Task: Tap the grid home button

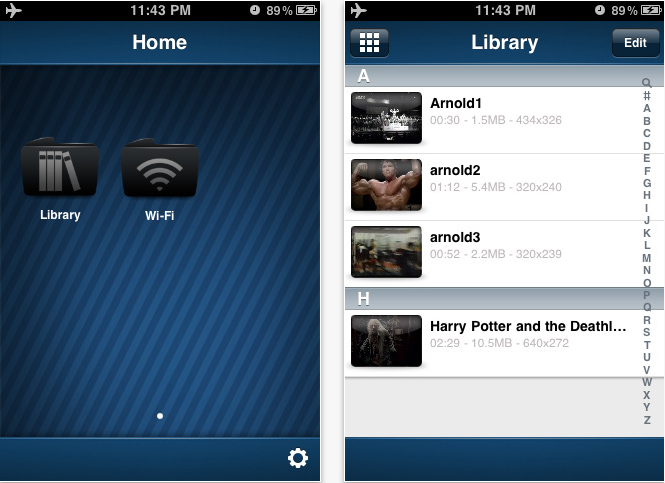Action: pyautogui.click(x=369, y=43)
